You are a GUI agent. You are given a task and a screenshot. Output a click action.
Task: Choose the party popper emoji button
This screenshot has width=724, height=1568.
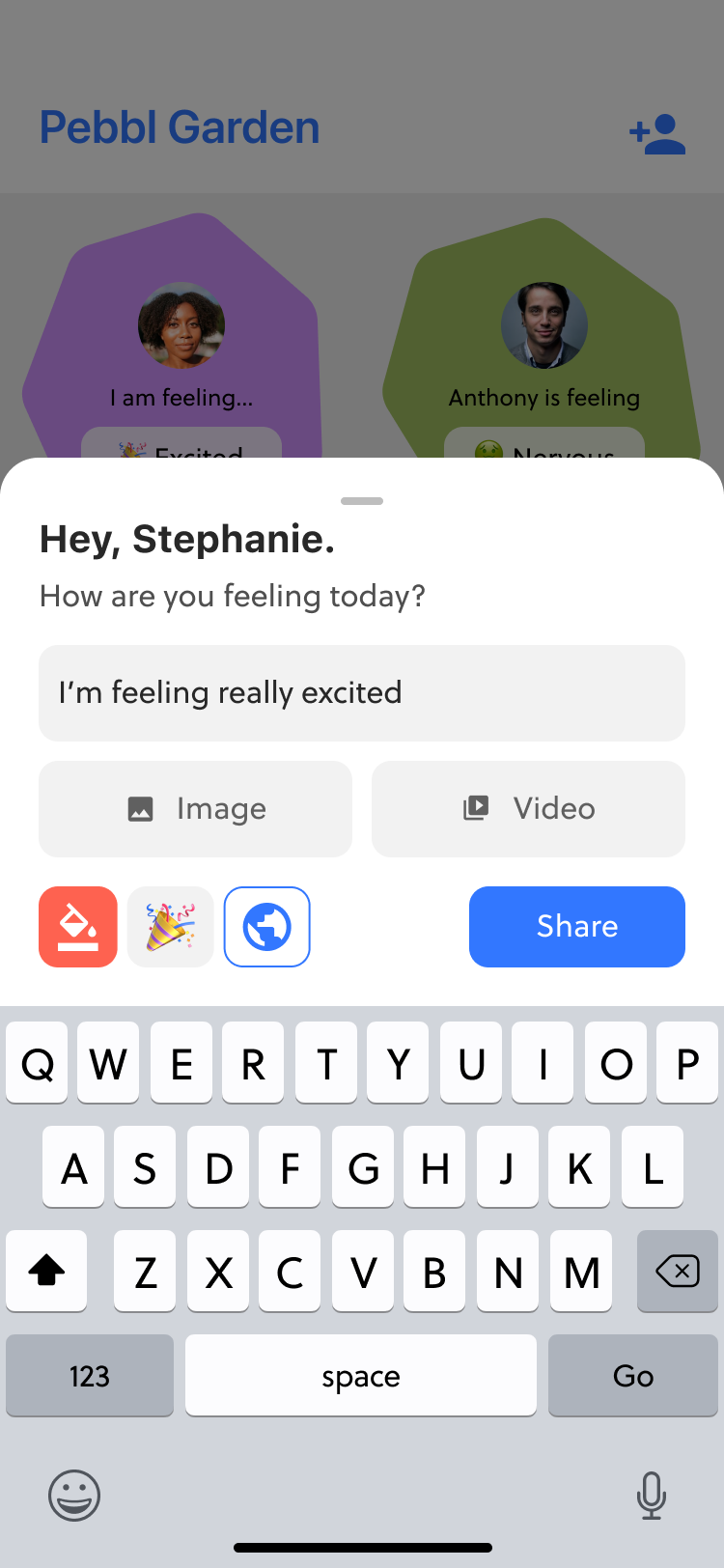point(171,927)
